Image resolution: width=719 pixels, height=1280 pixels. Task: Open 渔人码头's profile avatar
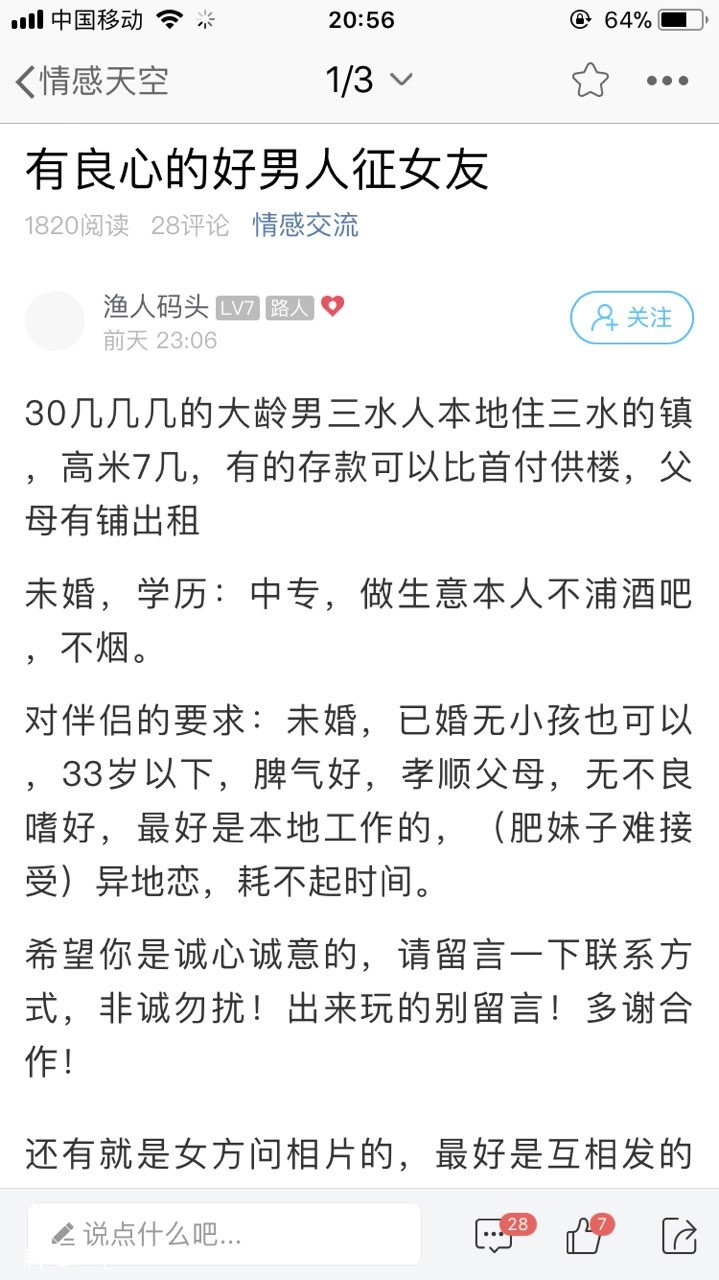[x=54, y=321]
